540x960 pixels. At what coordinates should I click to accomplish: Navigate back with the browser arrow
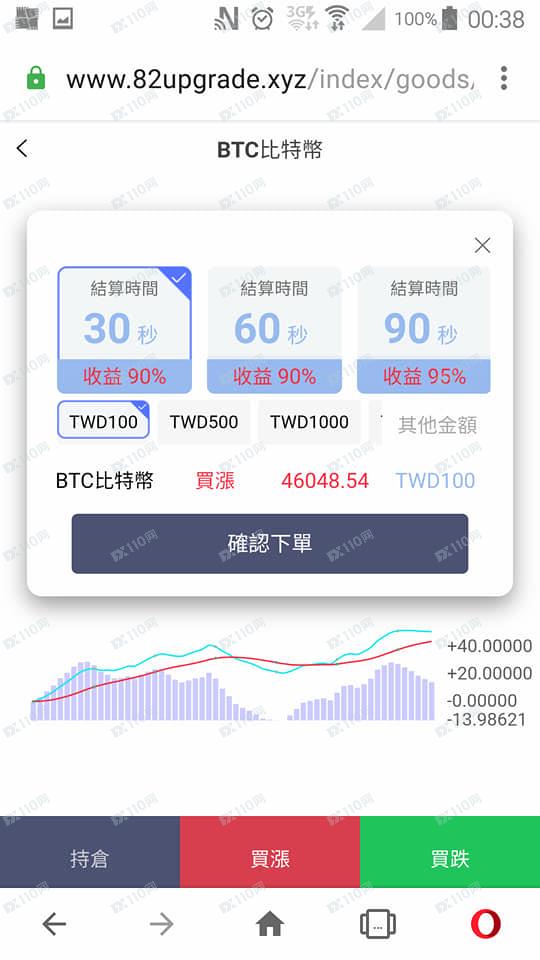point(54,924)
